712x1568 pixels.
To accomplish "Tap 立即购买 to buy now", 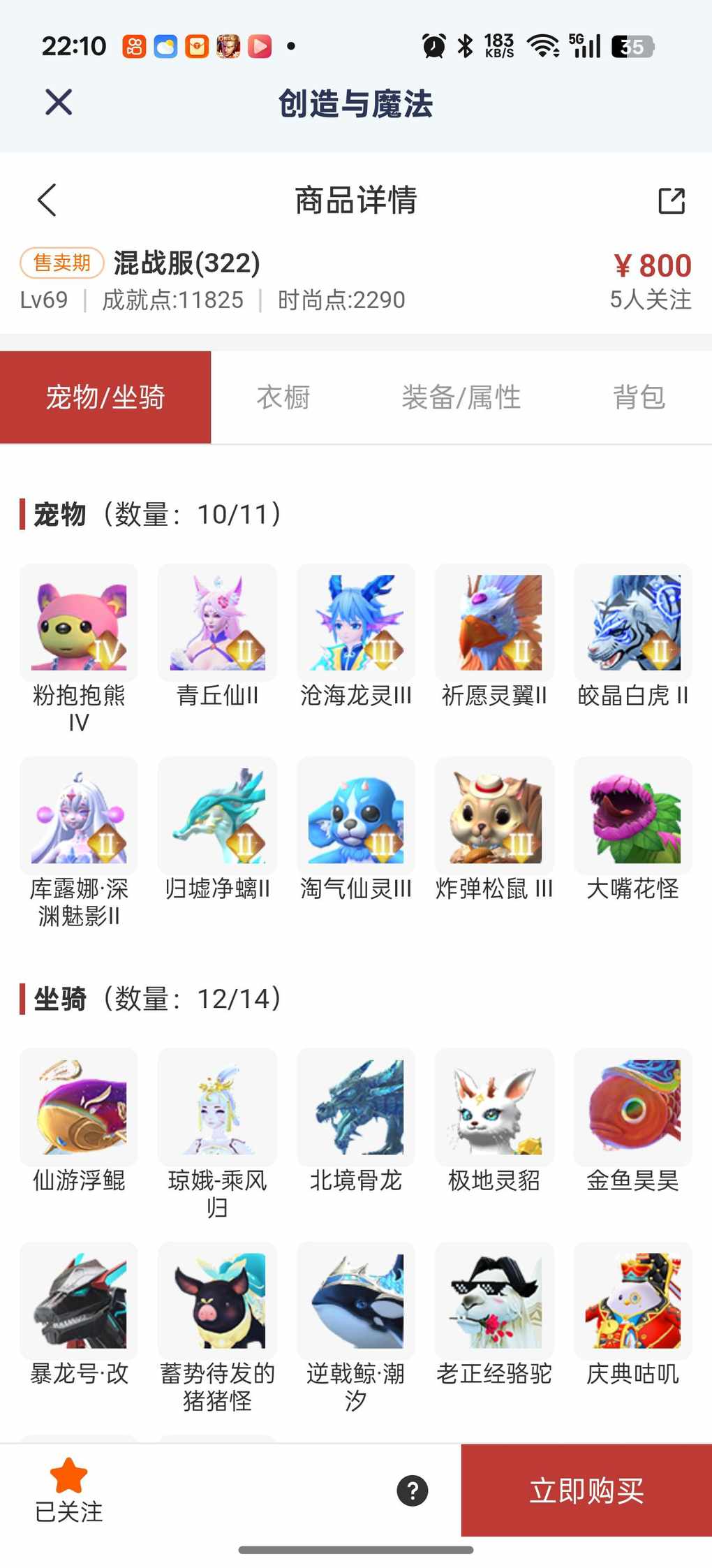I will pyautogui.click(x=586, y=1490).
